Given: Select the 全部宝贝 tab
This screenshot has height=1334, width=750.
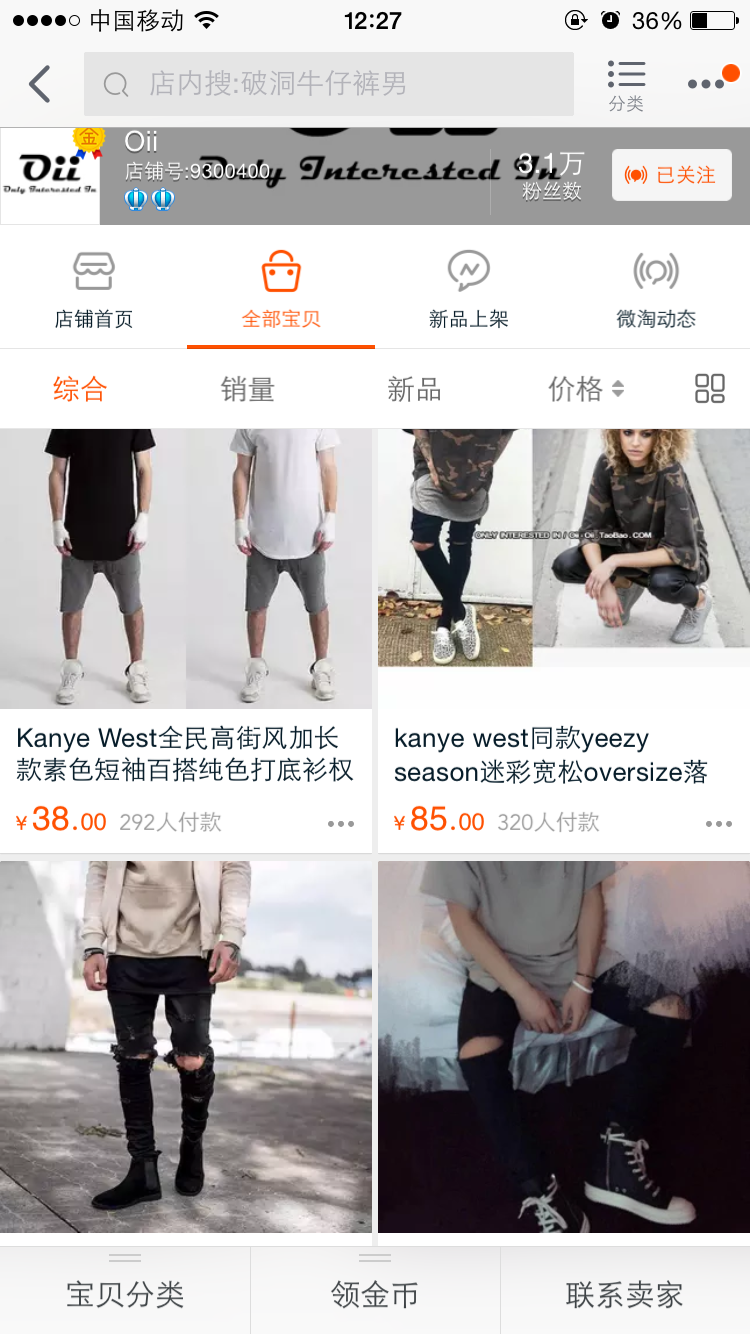Looking at the screenshot, I should tap(281, 290).
